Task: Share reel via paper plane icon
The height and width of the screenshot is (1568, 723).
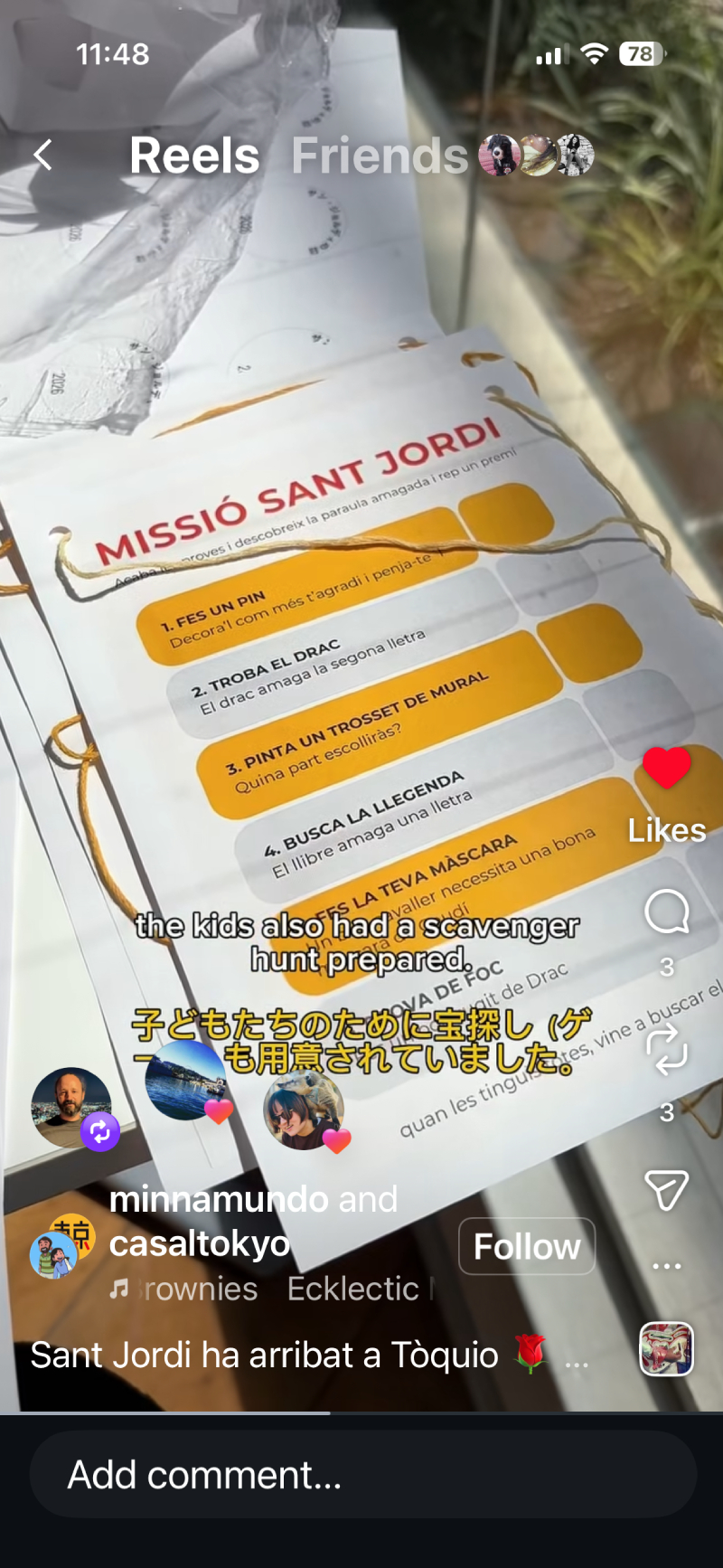Action: (x=666, y=1190)
